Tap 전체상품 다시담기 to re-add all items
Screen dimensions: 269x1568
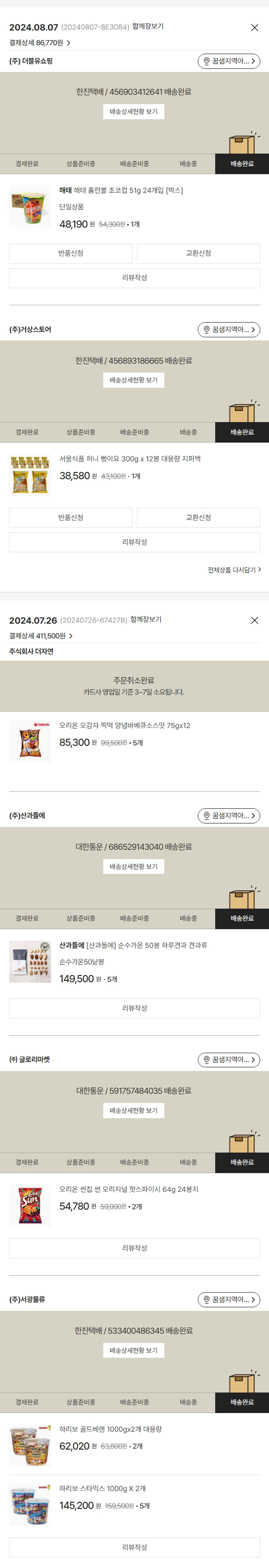(x=234, y=570)
